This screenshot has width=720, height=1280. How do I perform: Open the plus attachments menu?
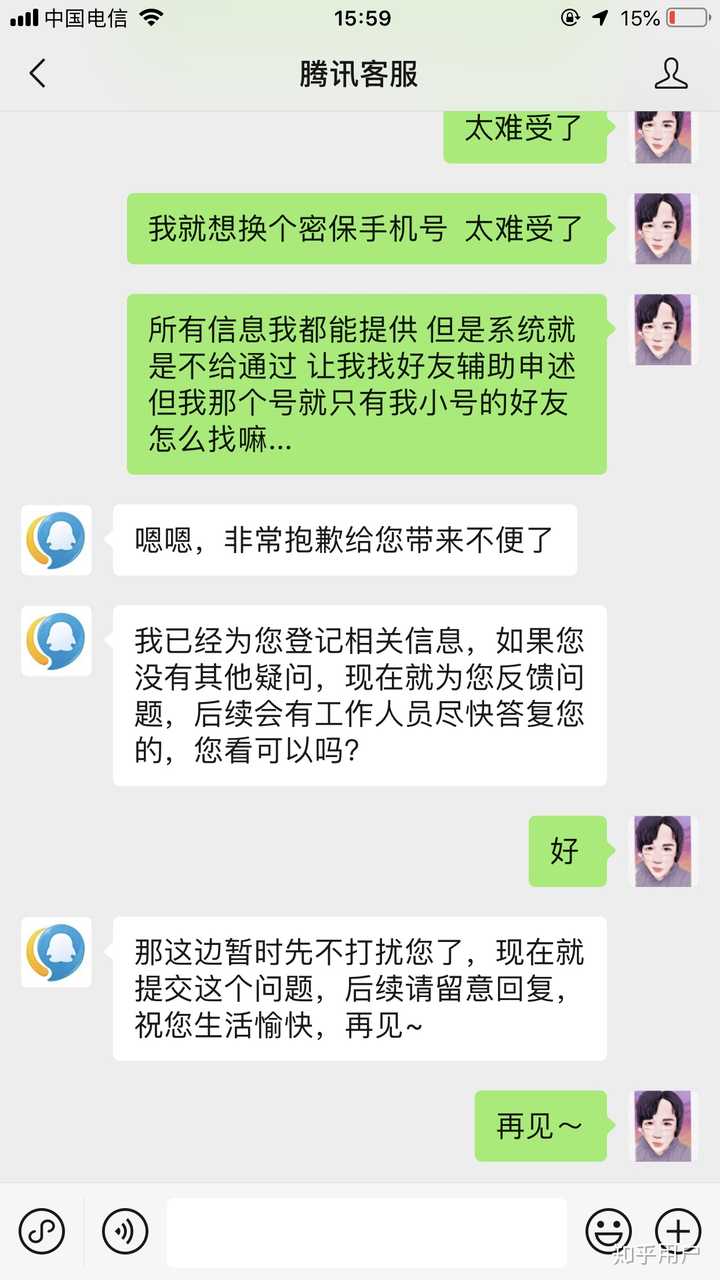[x=677, y=1230]
